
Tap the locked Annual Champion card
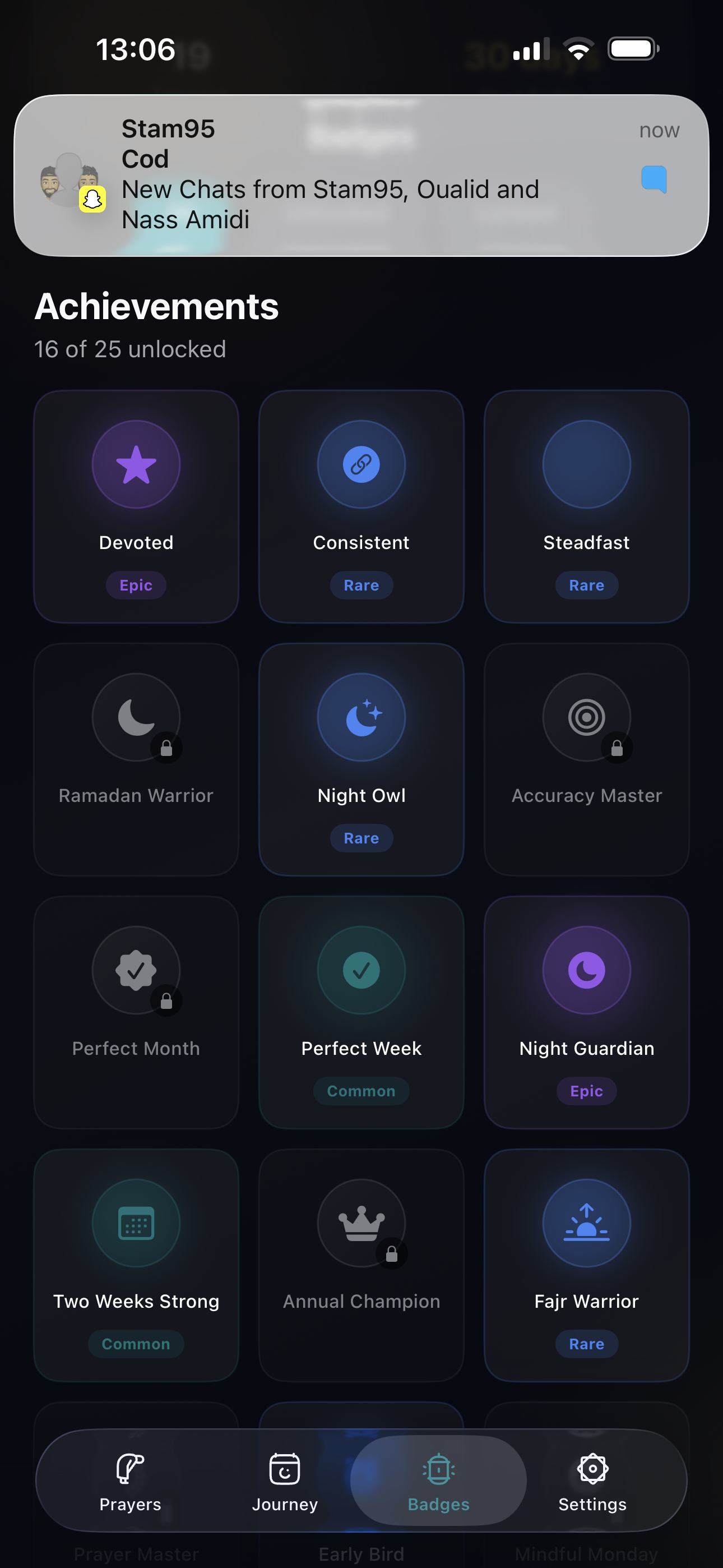(x=361, y=1265)
